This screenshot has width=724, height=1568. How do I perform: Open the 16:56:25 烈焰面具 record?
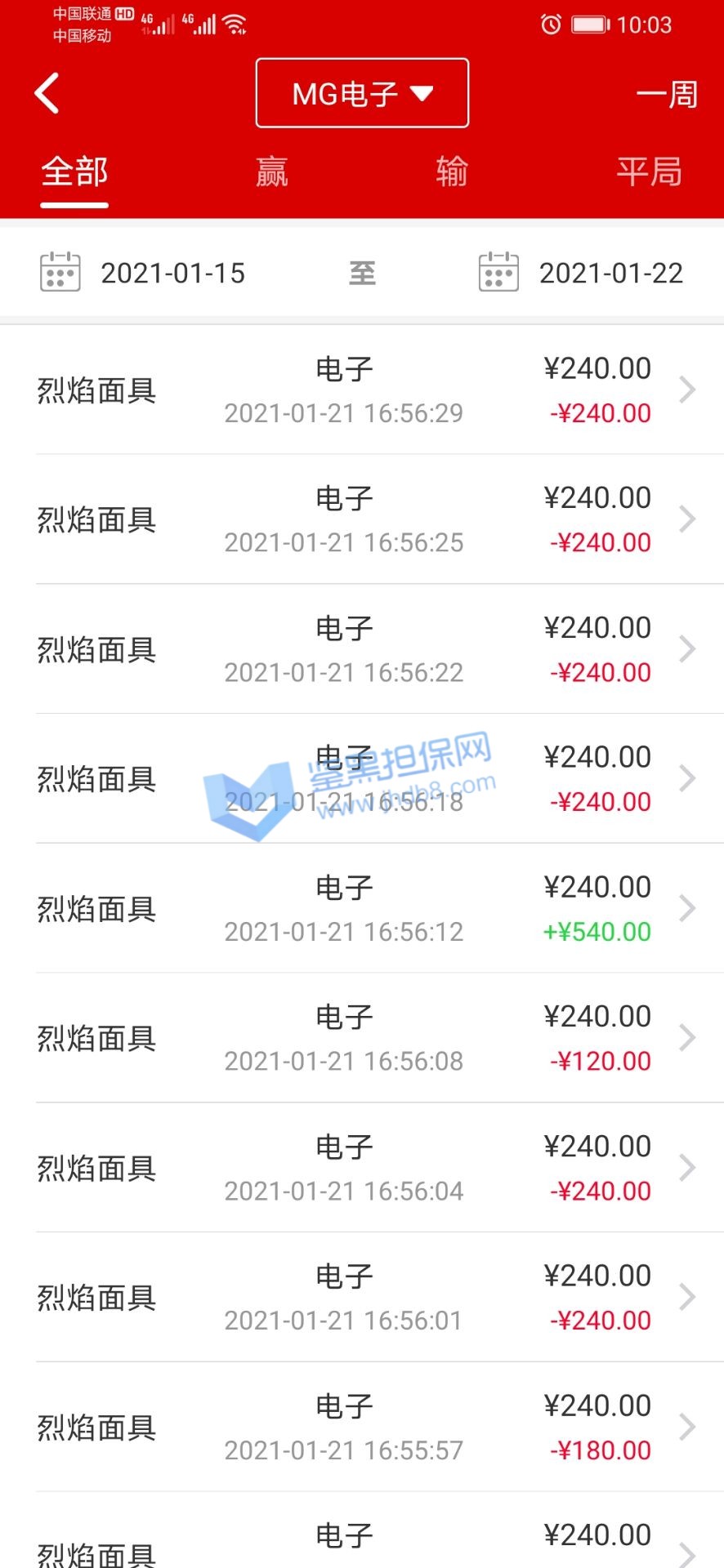pos(362,519)
